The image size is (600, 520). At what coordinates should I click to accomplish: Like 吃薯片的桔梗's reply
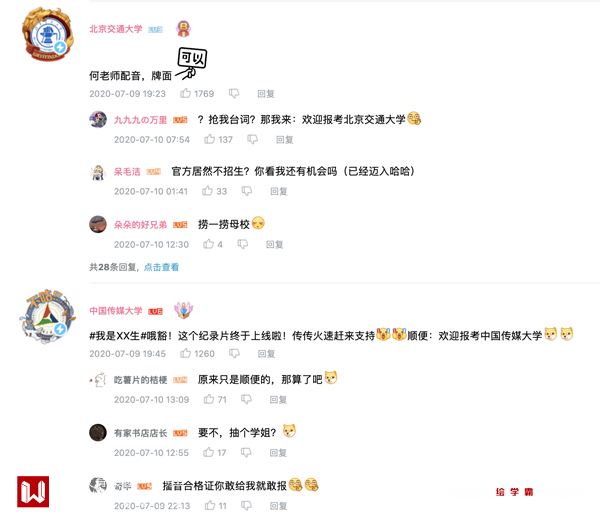pyautogui.click(x=209, y=399)
